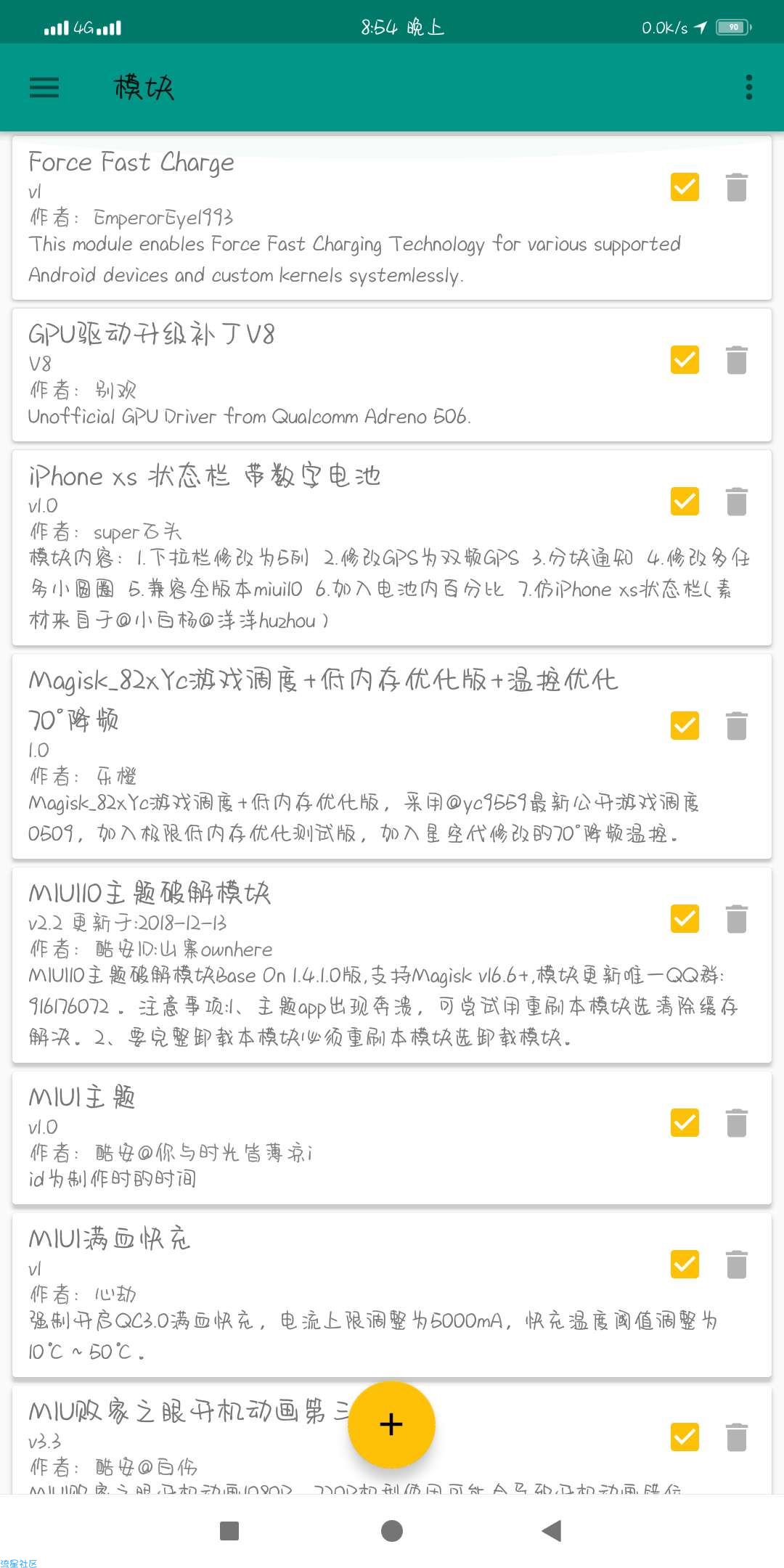784x1568 pixels.
Task: Delete the MIUI满血快充 module
Action: (x=737, y=1264)
